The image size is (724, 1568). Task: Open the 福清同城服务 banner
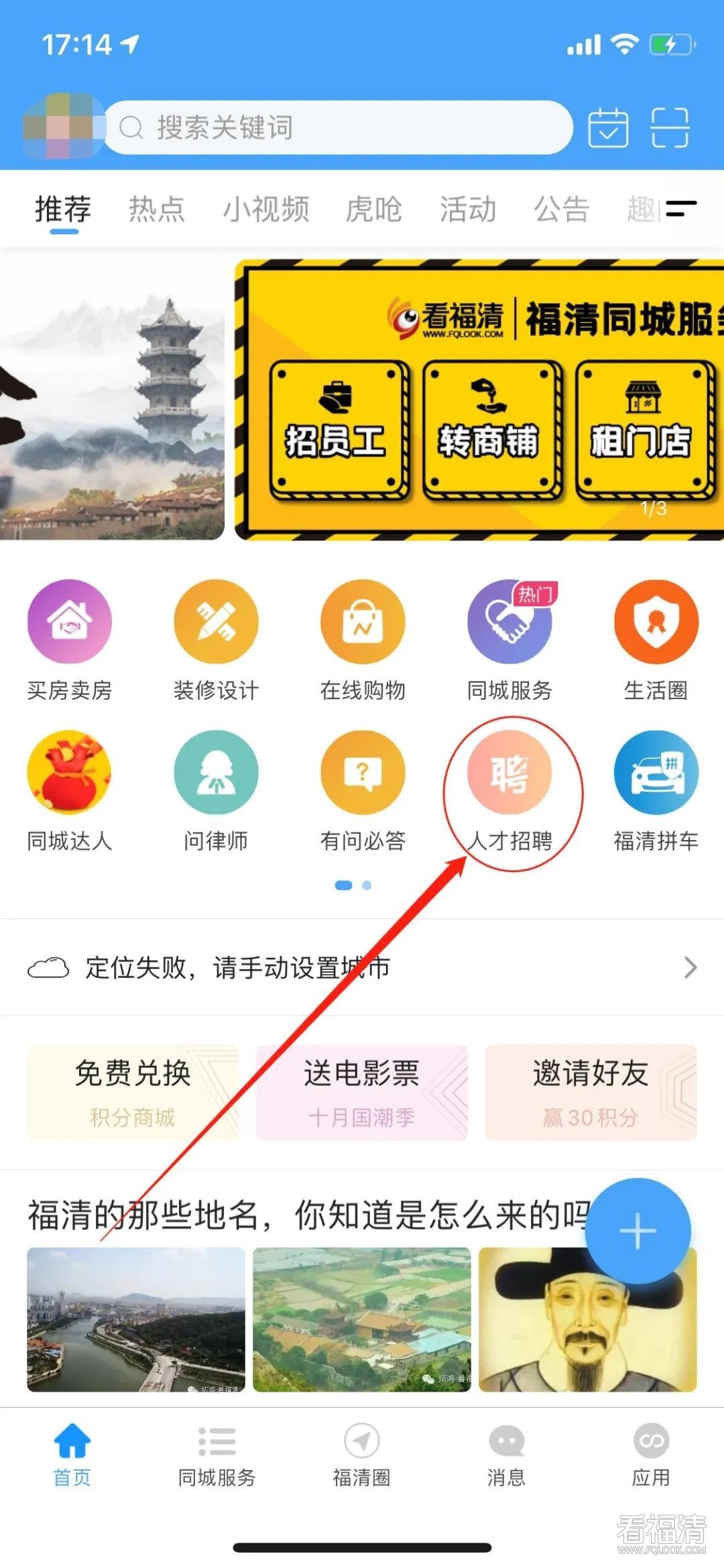[479, 400]
